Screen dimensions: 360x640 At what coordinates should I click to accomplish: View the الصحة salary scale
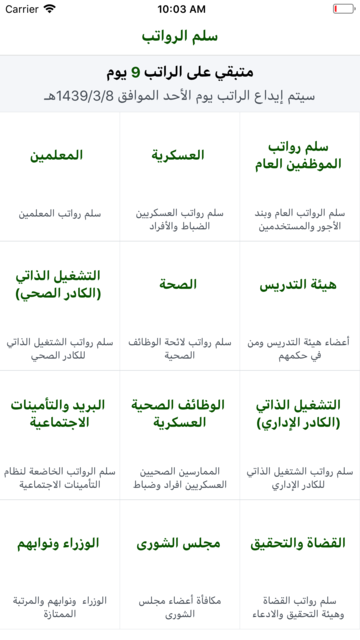[180, 306]
